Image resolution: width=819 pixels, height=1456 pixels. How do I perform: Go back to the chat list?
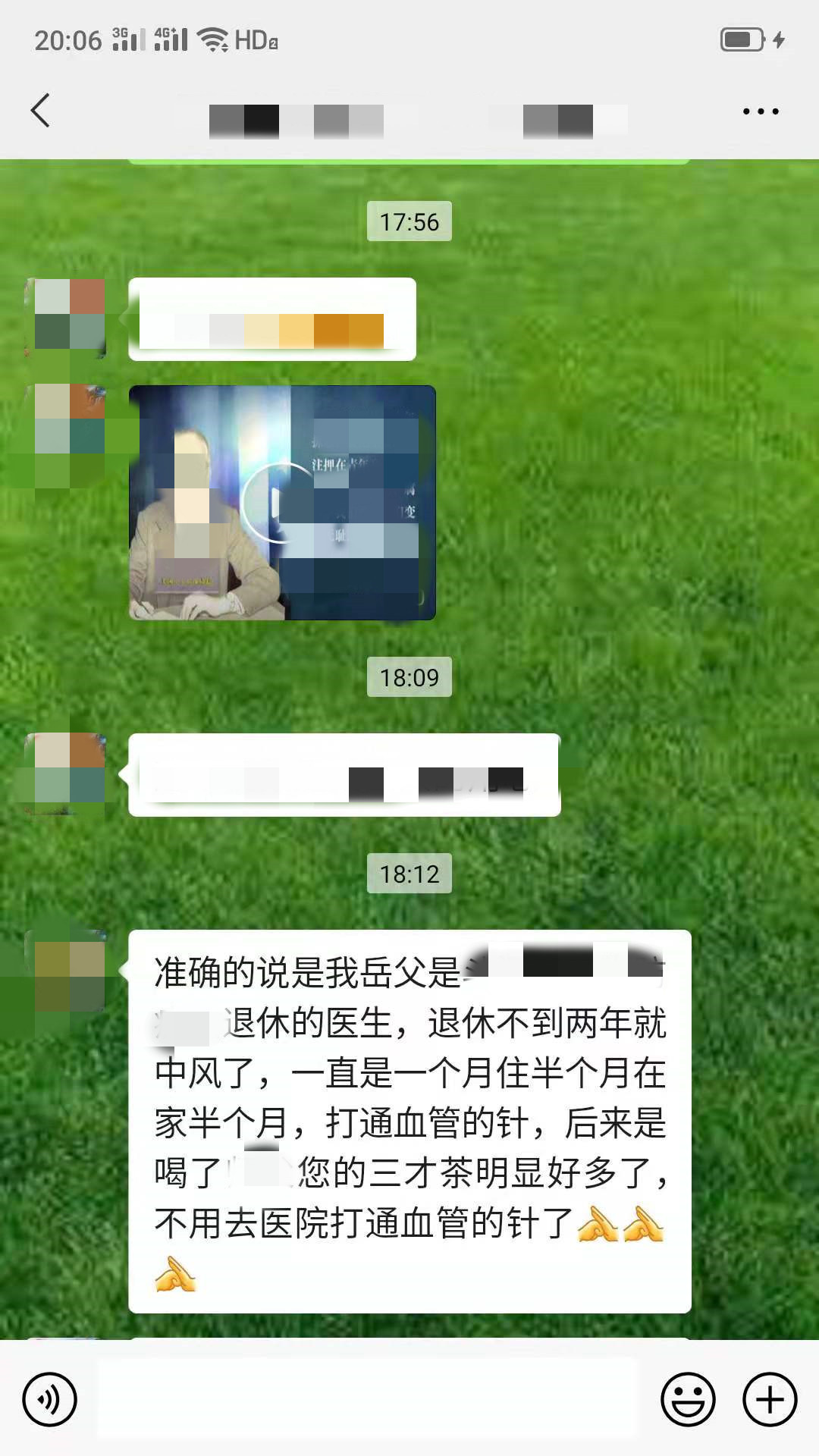(x=41, y=111)
